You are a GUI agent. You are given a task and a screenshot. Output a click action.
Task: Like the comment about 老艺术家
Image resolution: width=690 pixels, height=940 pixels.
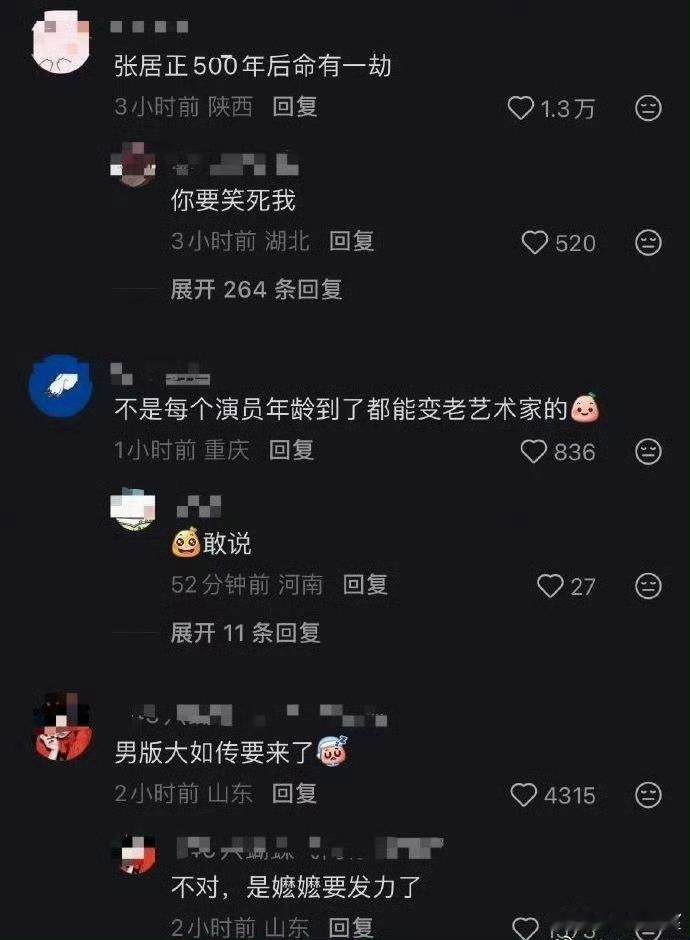pos(534,451)
